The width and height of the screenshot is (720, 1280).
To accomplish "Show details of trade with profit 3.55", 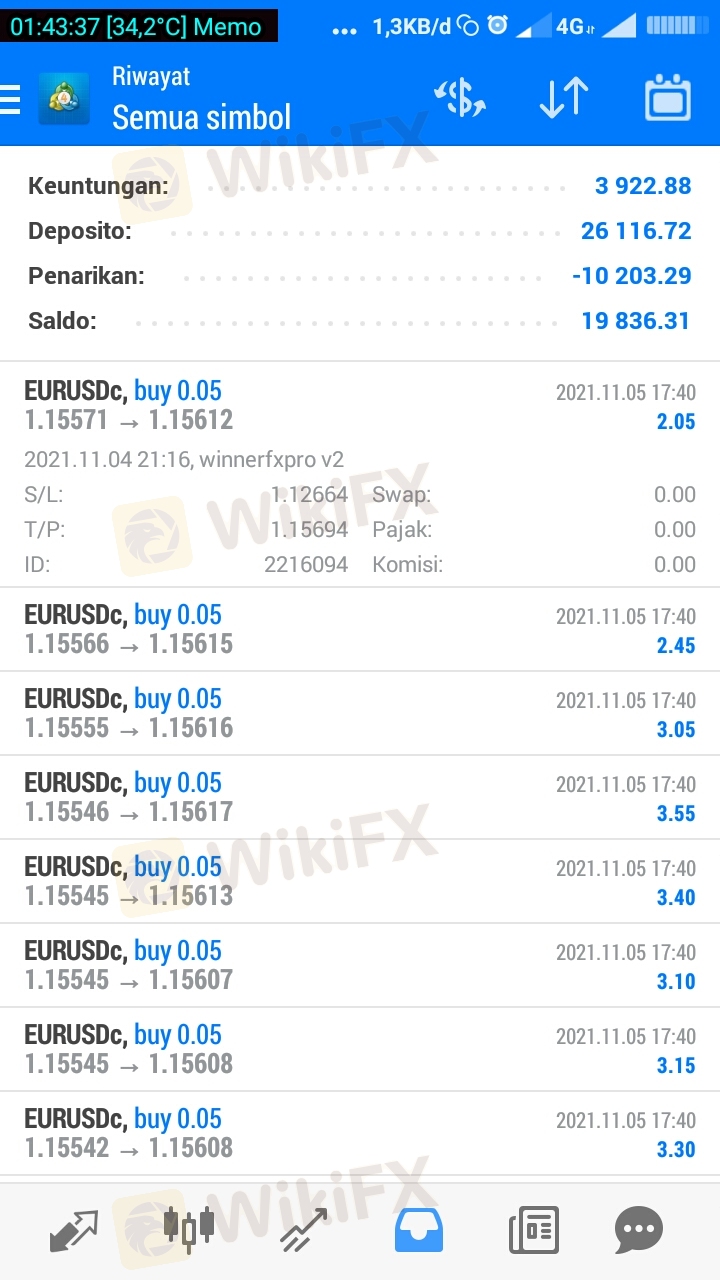I will pos(360,797).
